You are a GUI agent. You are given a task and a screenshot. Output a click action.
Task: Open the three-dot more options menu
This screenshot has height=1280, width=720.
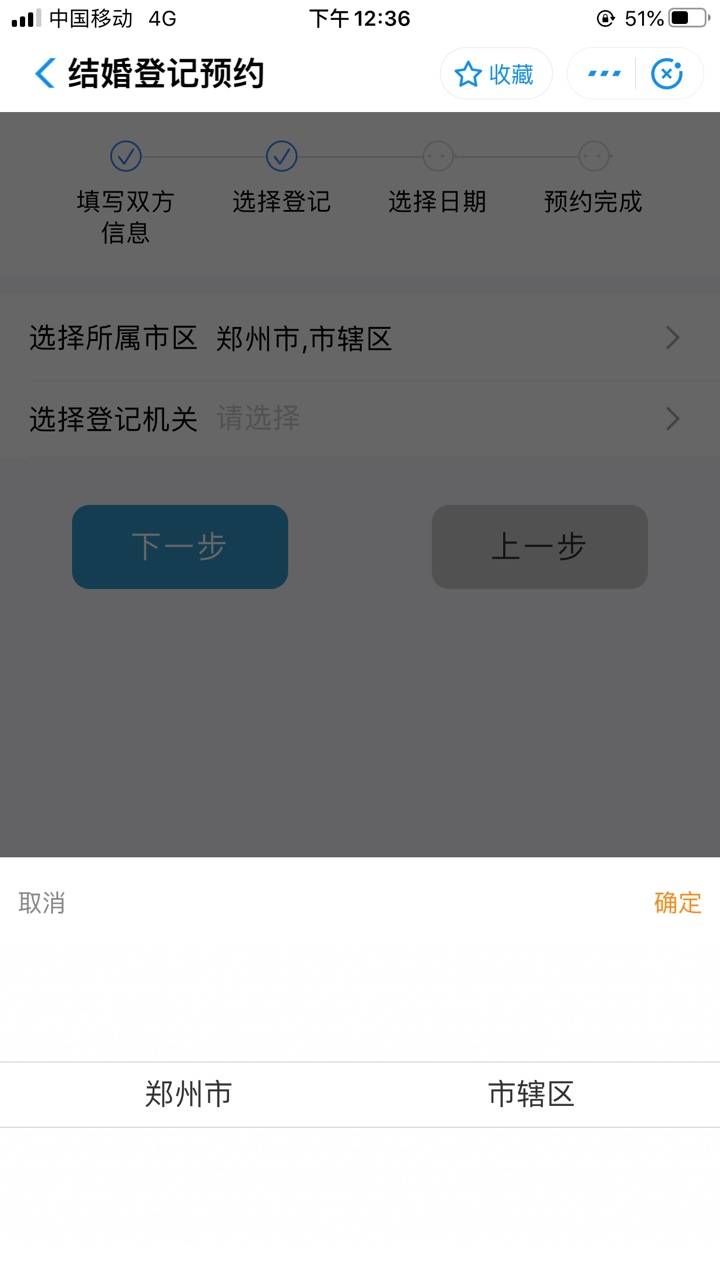604,74
